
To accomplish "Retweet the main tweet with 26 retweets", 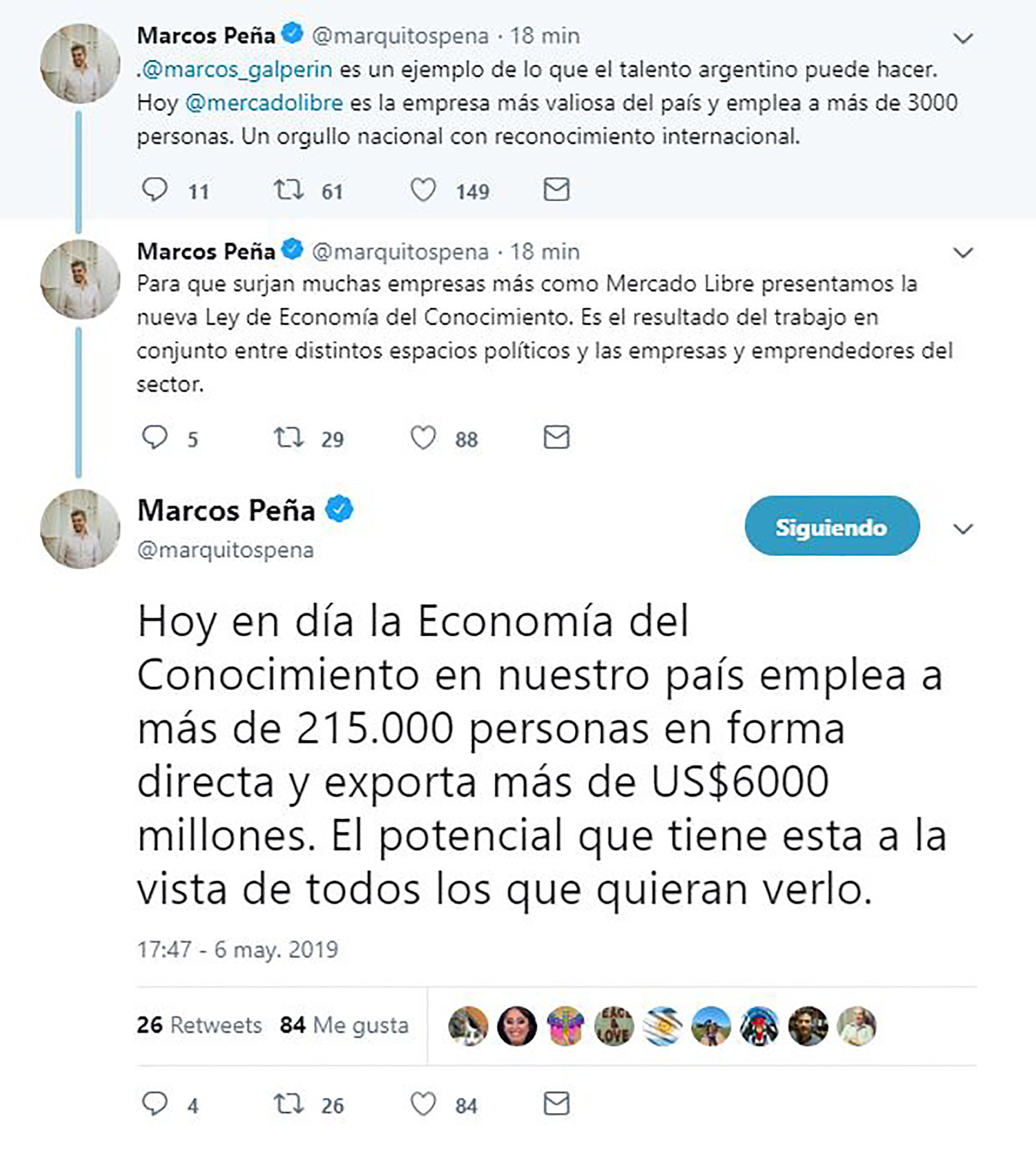I will click(289, 1104).
